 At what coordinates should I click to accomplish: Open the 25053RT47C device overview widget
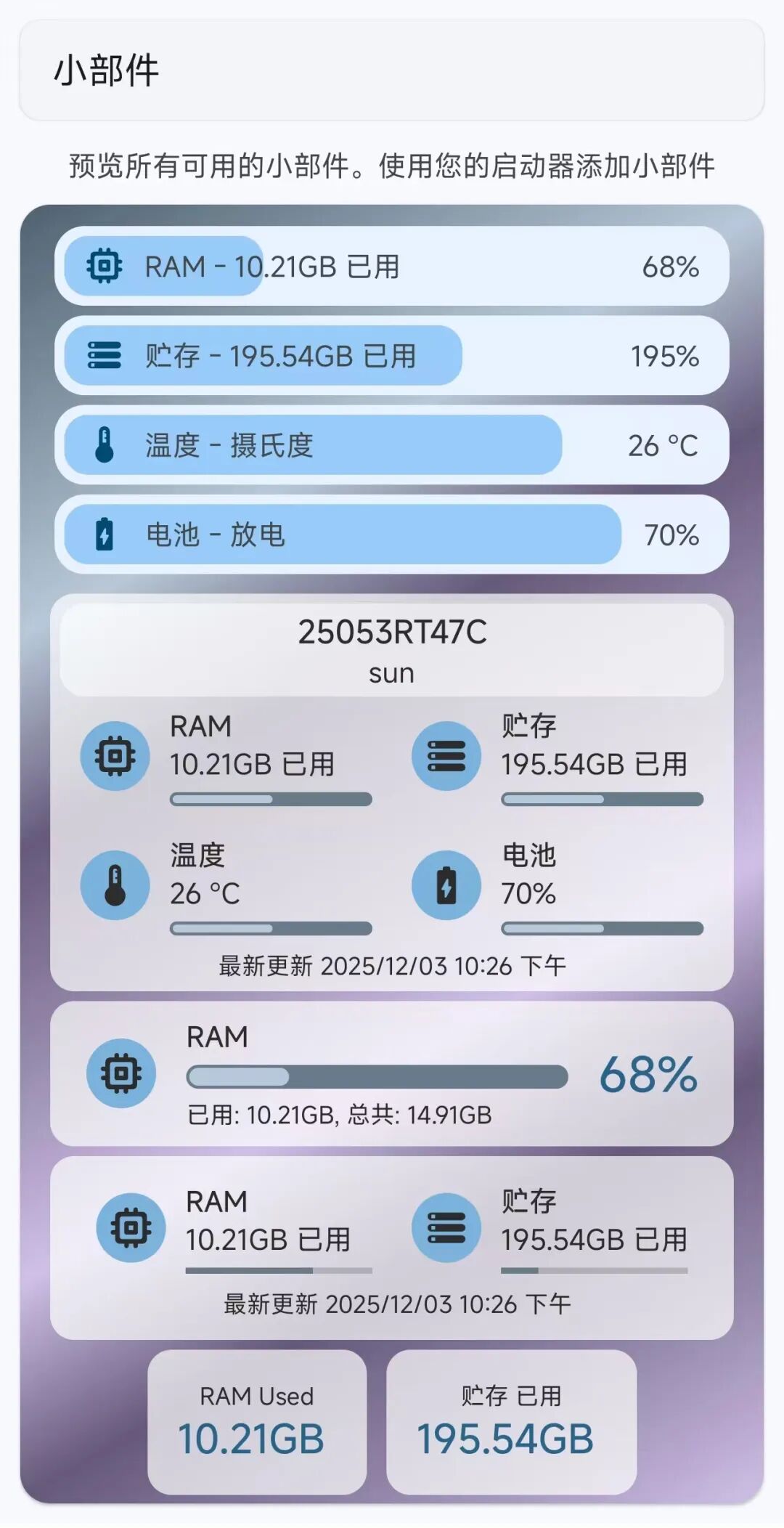coord(392,793)
